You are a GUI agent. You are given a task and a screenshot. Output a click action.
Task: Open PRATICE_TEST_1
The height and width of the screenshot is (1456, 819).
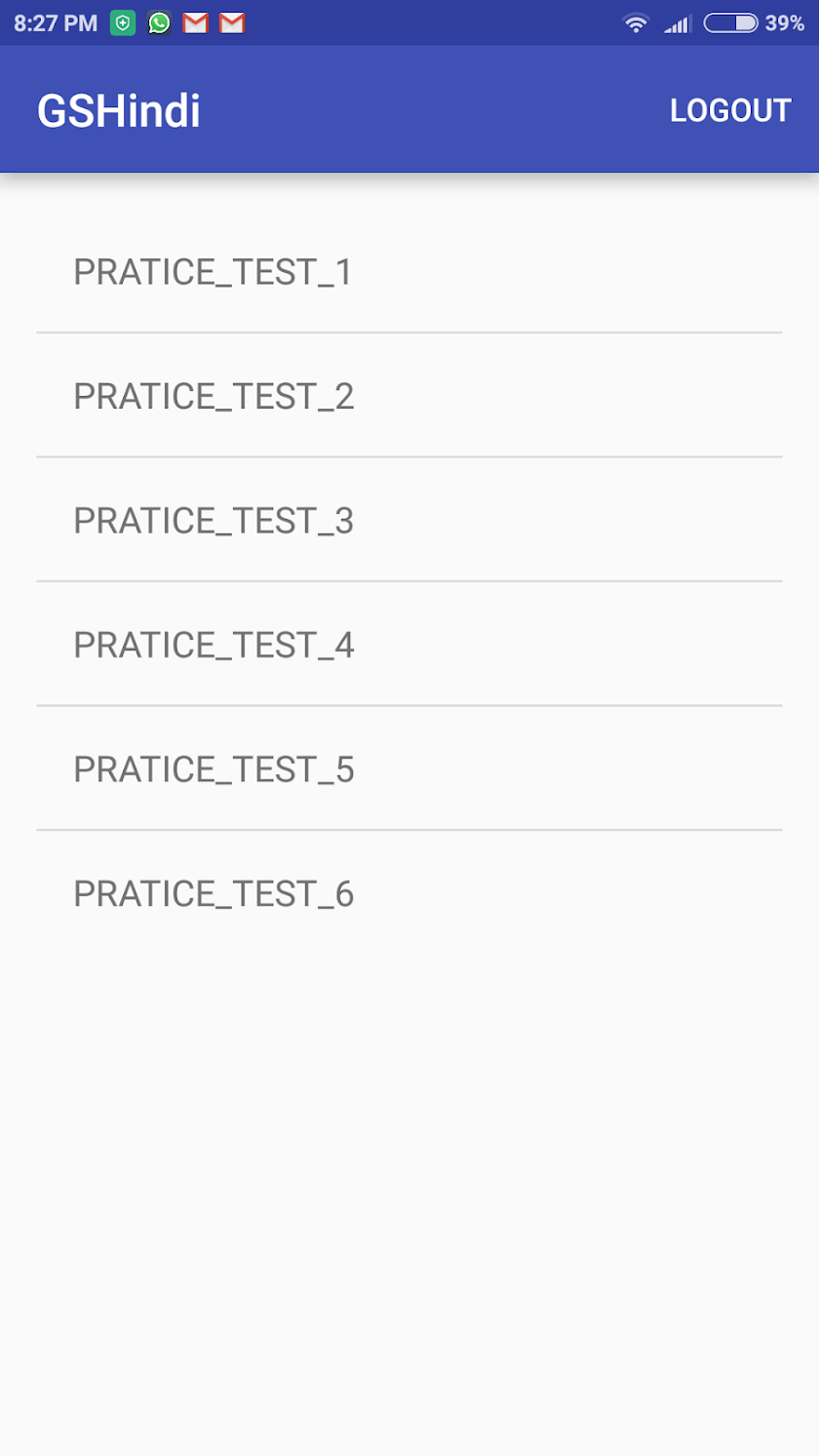[213, 271]
